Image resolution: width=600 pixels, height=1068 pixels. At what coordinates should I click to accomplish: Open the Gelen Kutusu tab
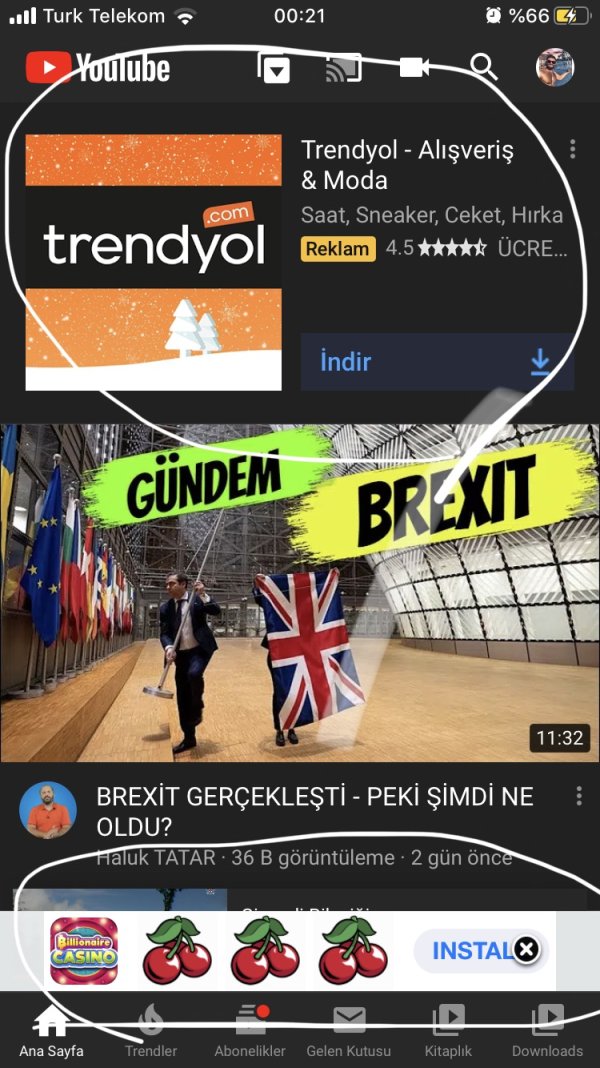pyautogui.click(x=350, y=1031)
